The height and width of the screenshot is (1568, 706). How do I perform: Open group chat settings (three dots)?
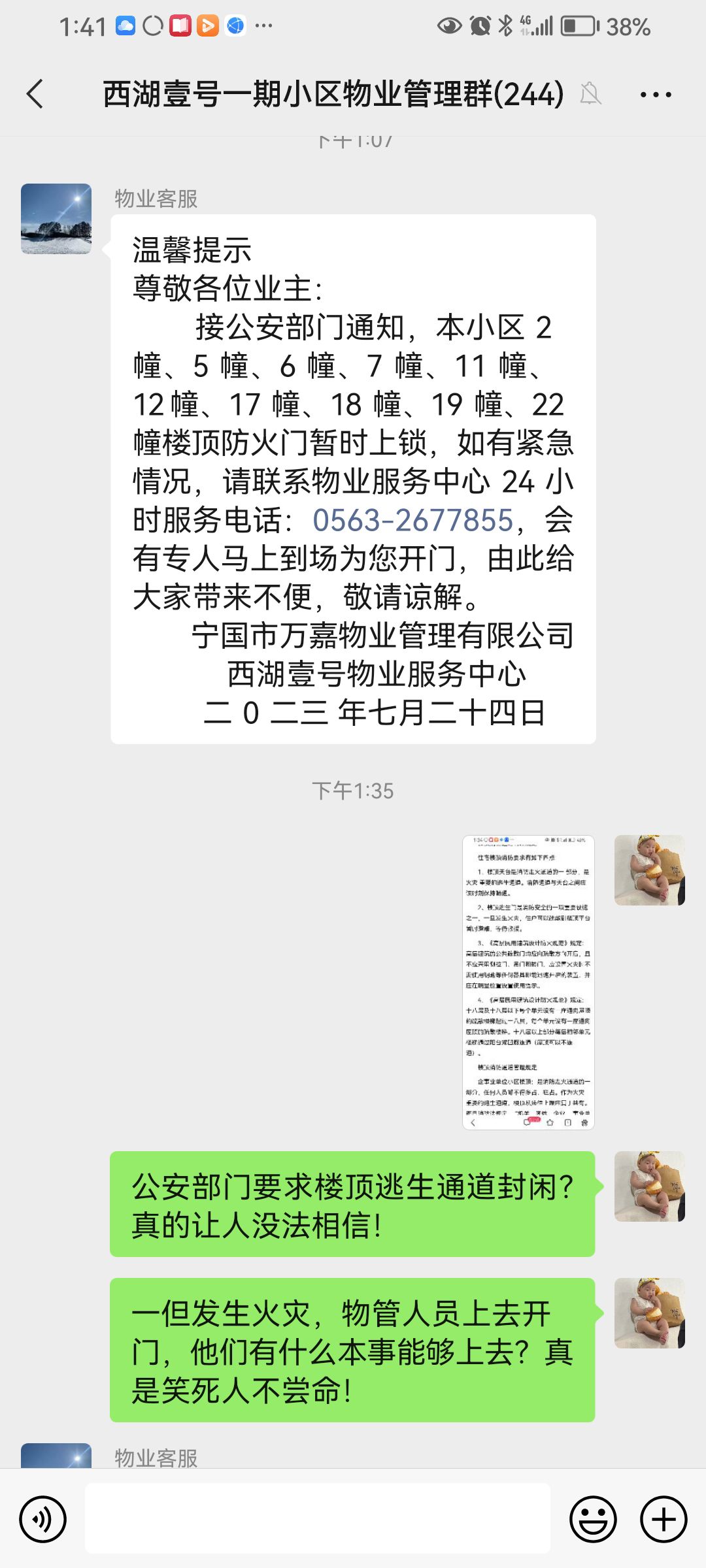(655, 95)
